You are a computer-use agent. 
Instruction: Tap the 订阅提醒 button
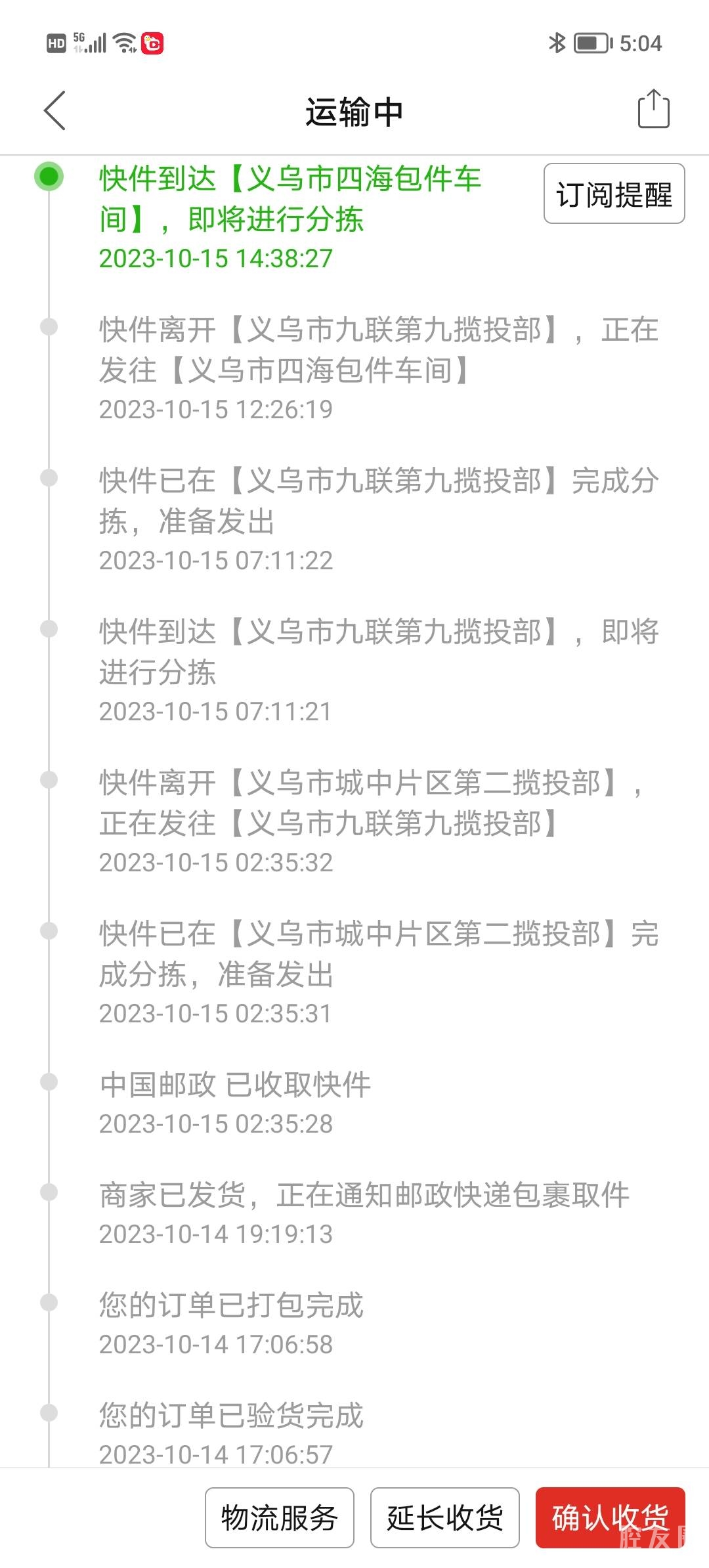tap(614, 194)
